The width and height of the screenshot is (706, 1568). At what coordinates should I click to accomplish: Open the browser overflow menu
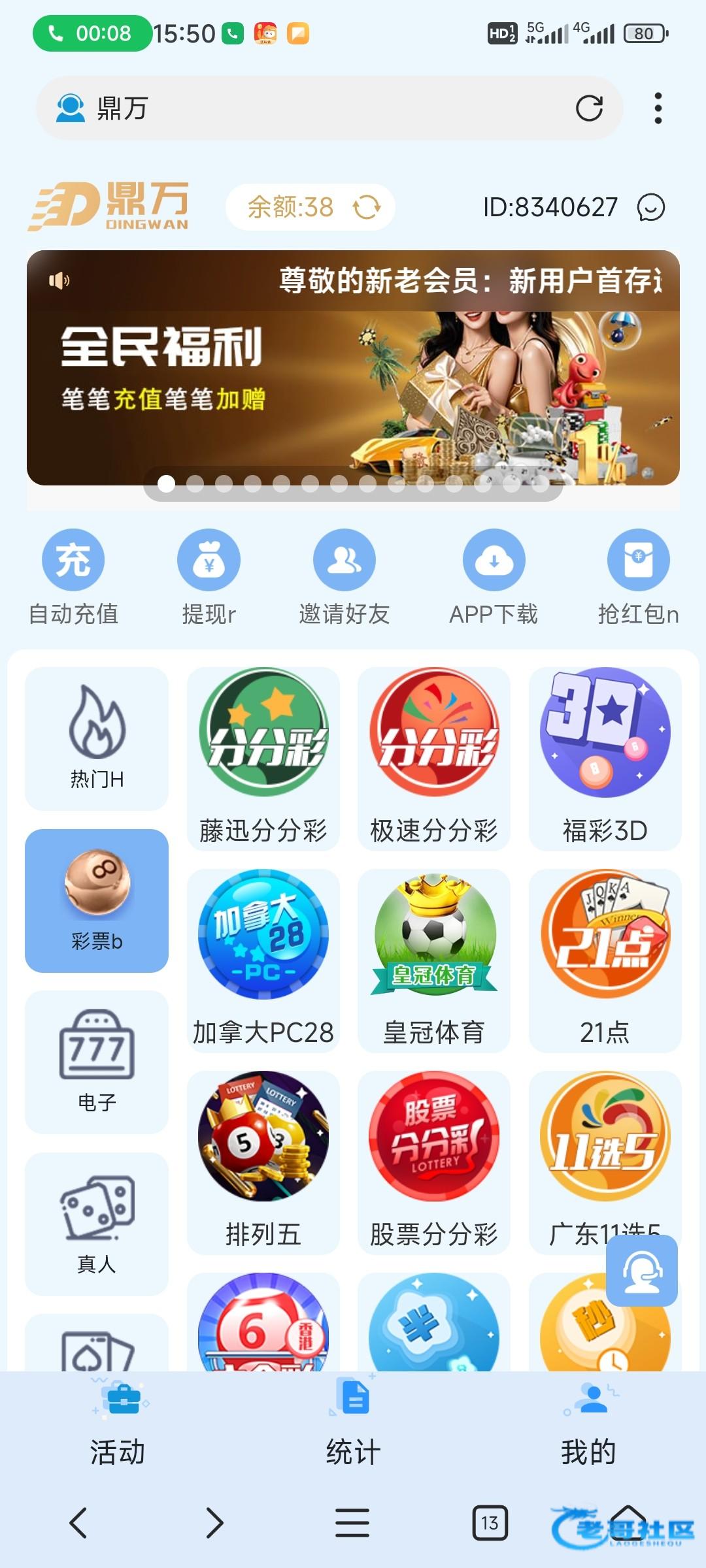coord(658,108)
